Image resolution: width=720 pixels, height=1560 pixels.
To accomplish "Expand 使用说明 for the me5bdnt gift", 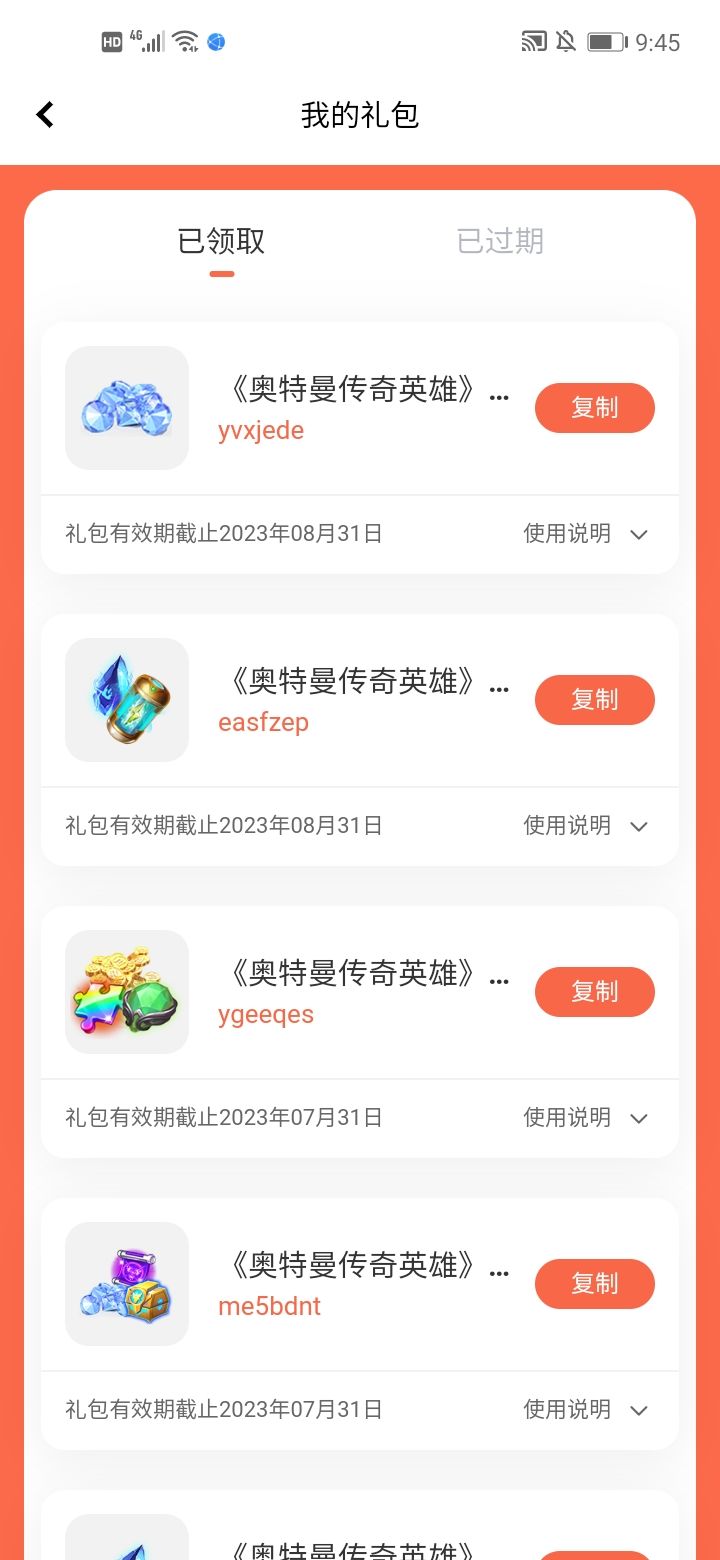I will 586,1410.
